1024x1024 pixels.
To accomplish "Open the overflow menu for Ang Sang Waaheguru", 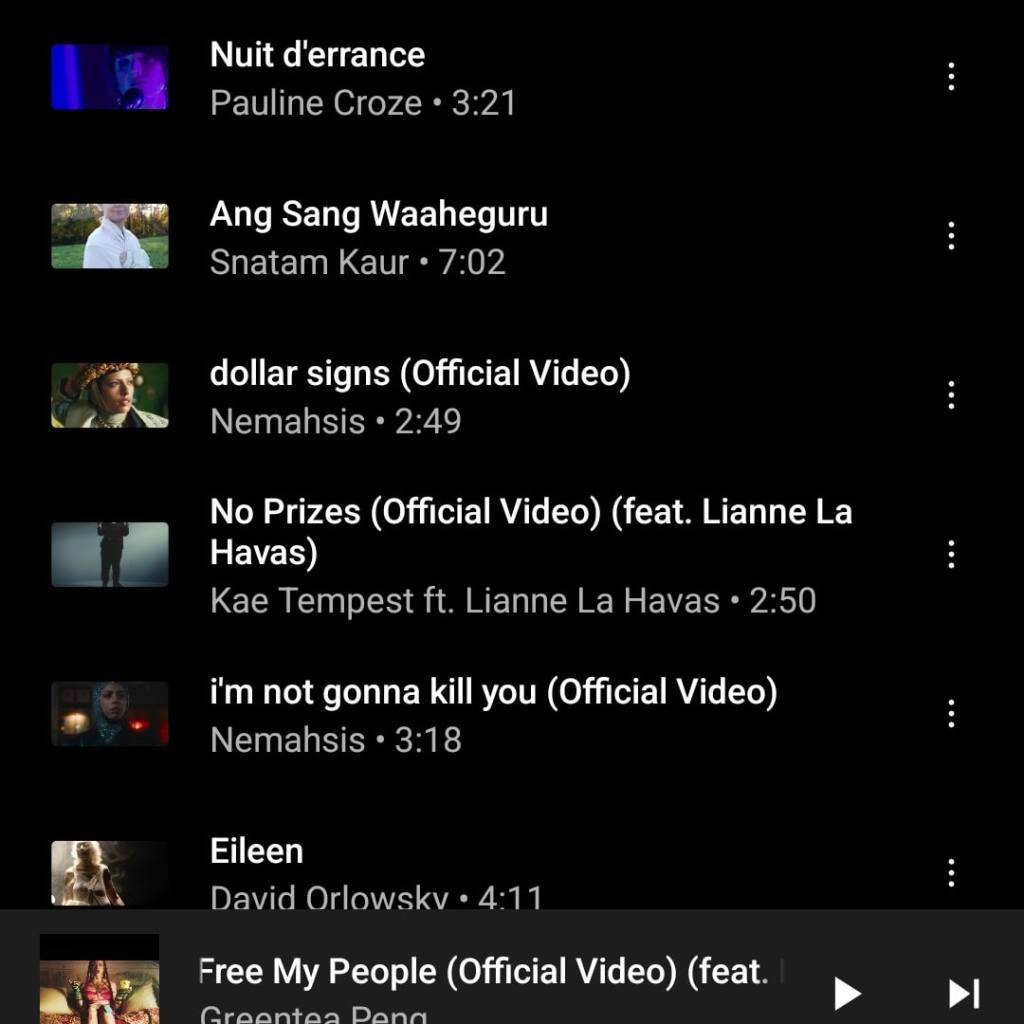I will [x=951, y=236].
